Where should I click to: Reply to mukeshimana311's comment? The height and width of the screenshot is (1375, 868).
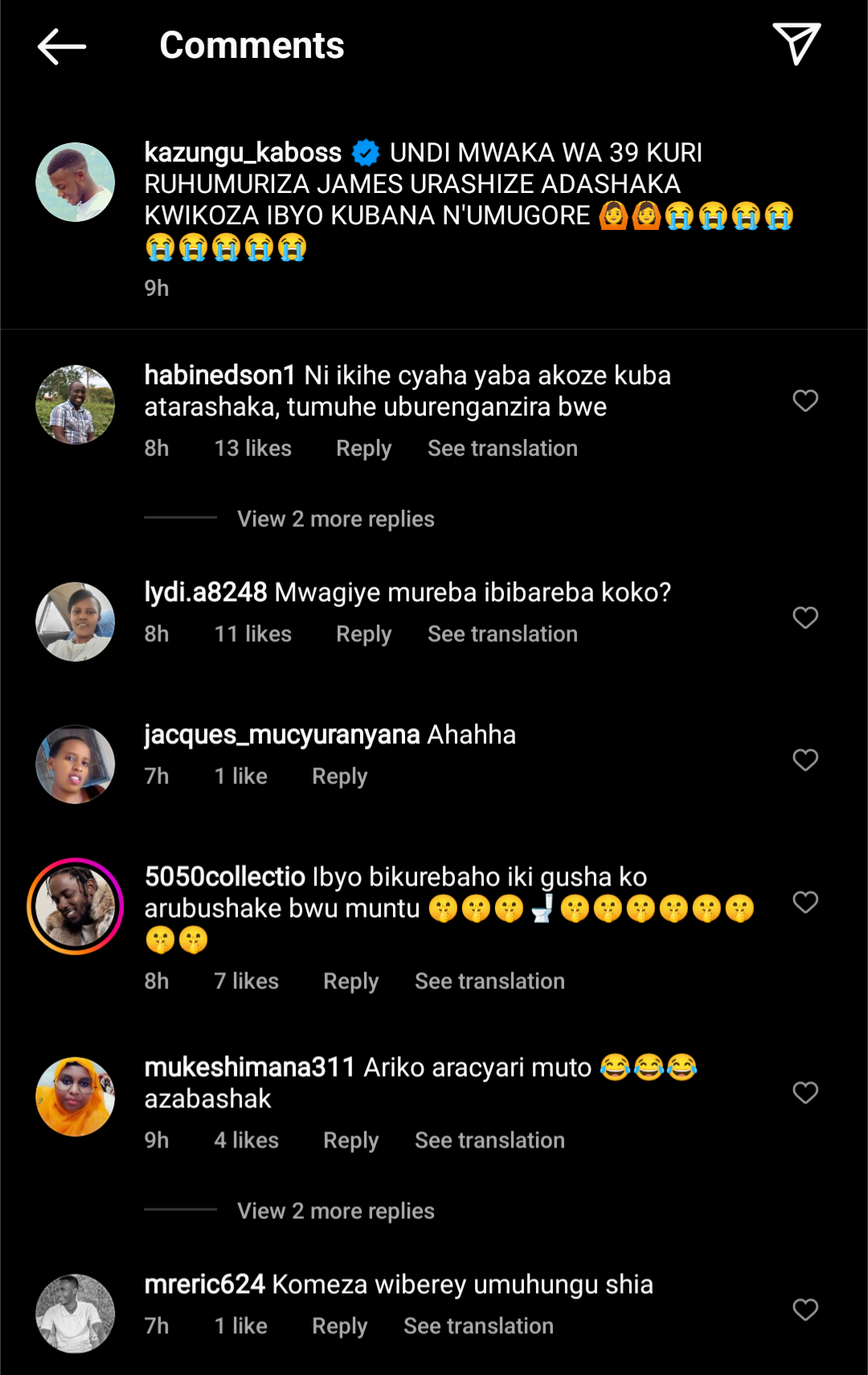coord(350,1141)
